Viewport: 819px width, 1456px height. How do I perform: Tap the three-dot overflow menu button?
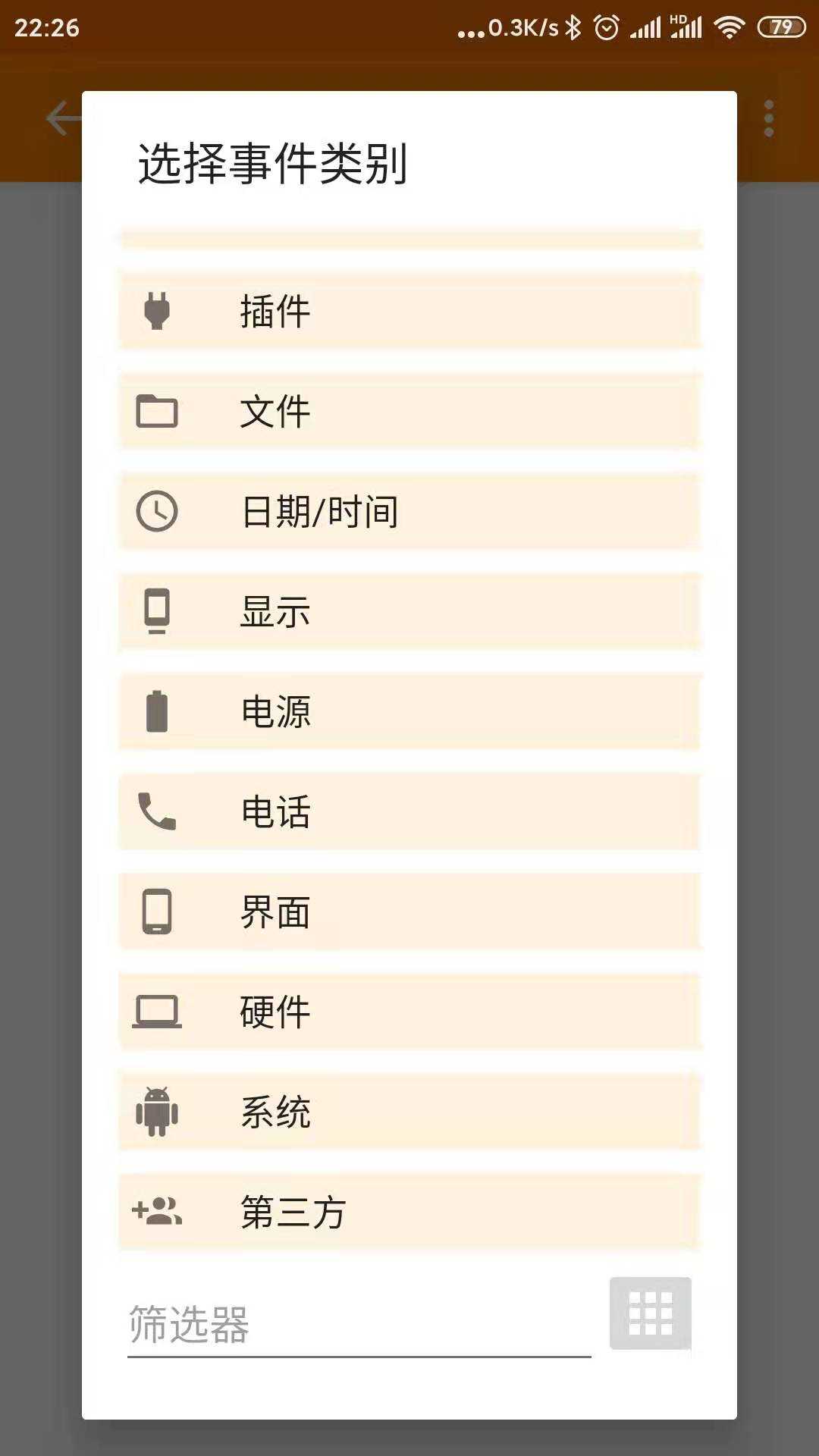coord(768,119)
